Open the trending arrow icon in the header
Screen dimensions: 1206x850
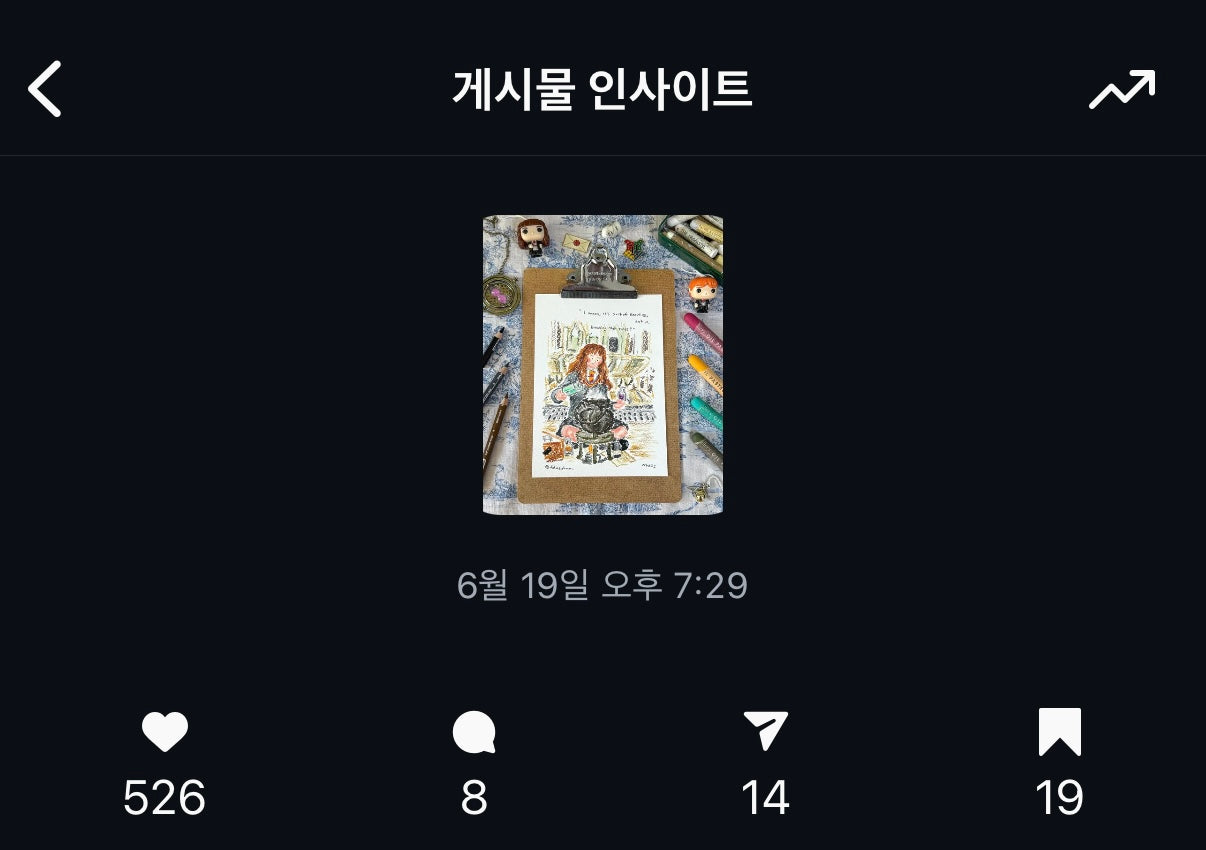tap(1122, 90)
